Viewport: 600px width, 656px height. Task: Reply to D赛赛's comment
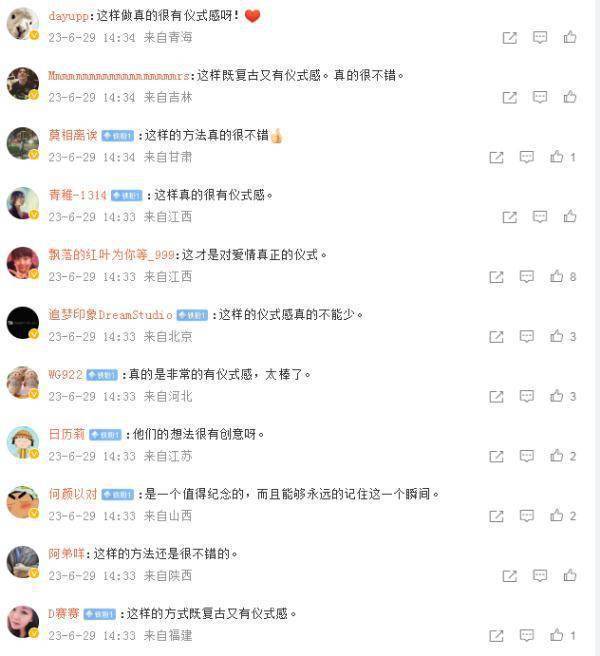point(527,636)
